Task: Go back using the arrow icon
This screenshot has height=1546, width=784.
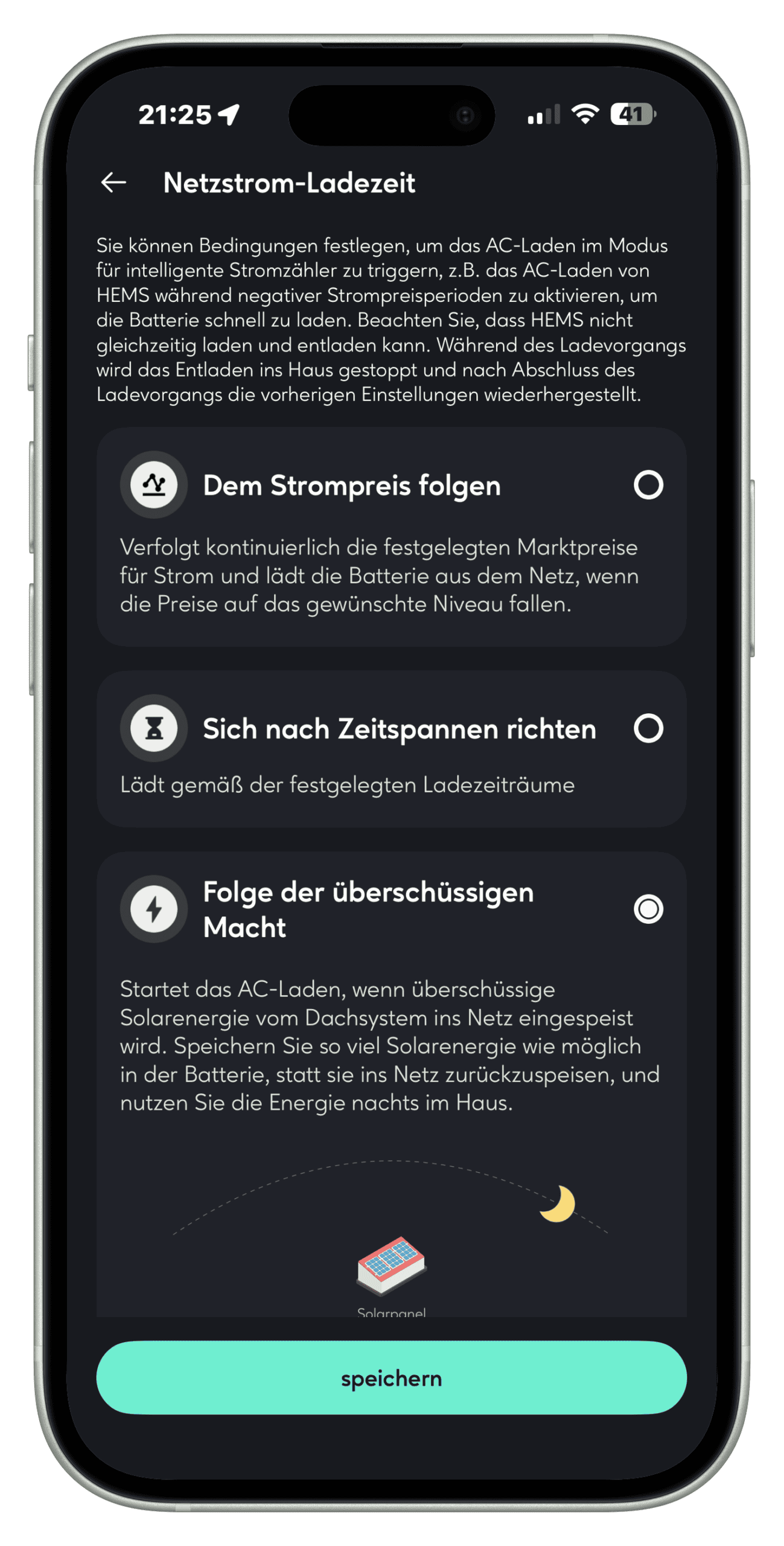Action: pos(113,182)
